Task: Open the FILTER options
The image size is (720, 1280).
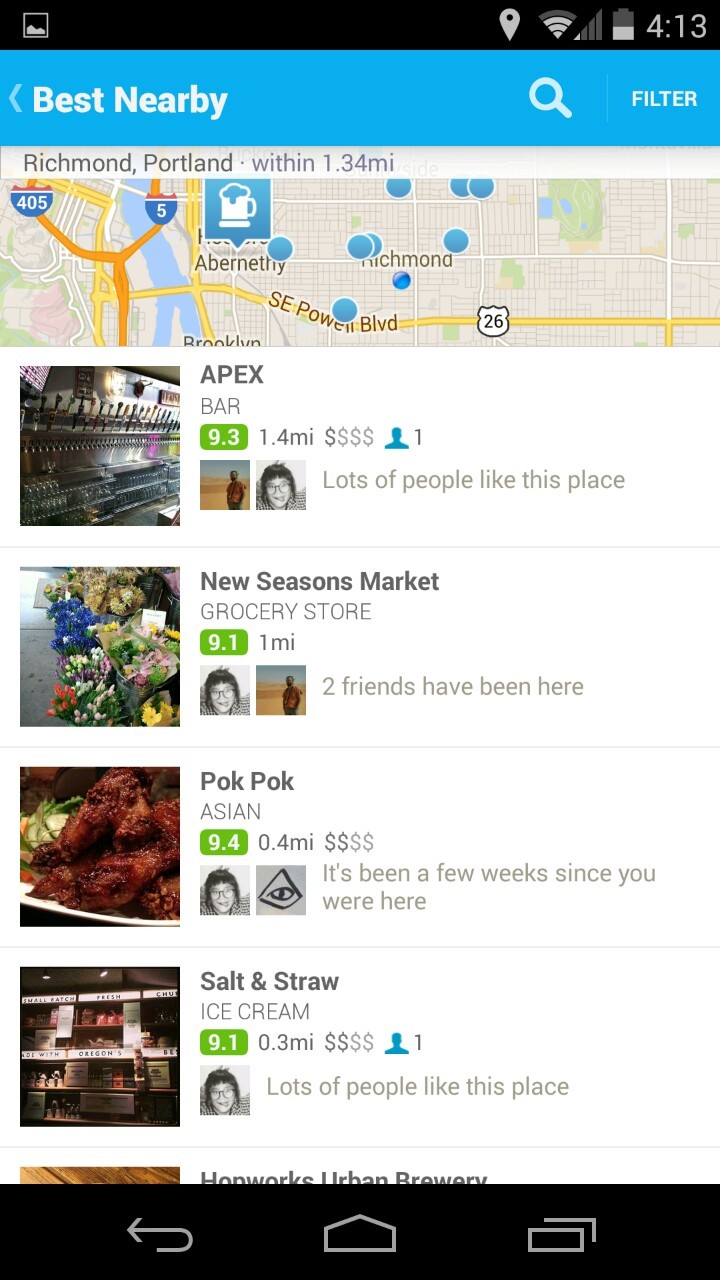Action: pyautogui.click(x=664, y=99)
